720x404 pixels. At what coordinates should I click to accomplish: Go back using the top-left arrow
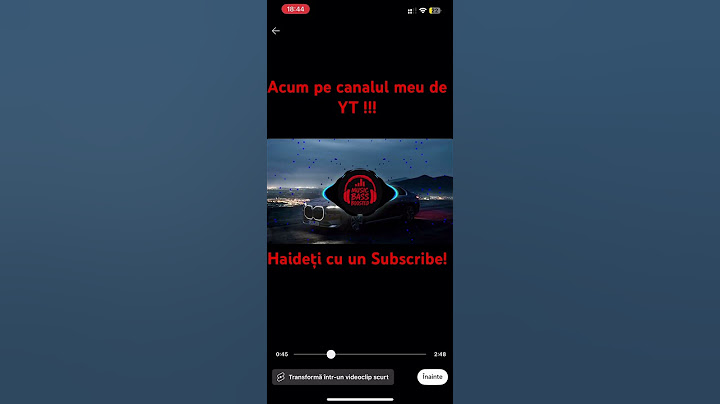(276, 31)
